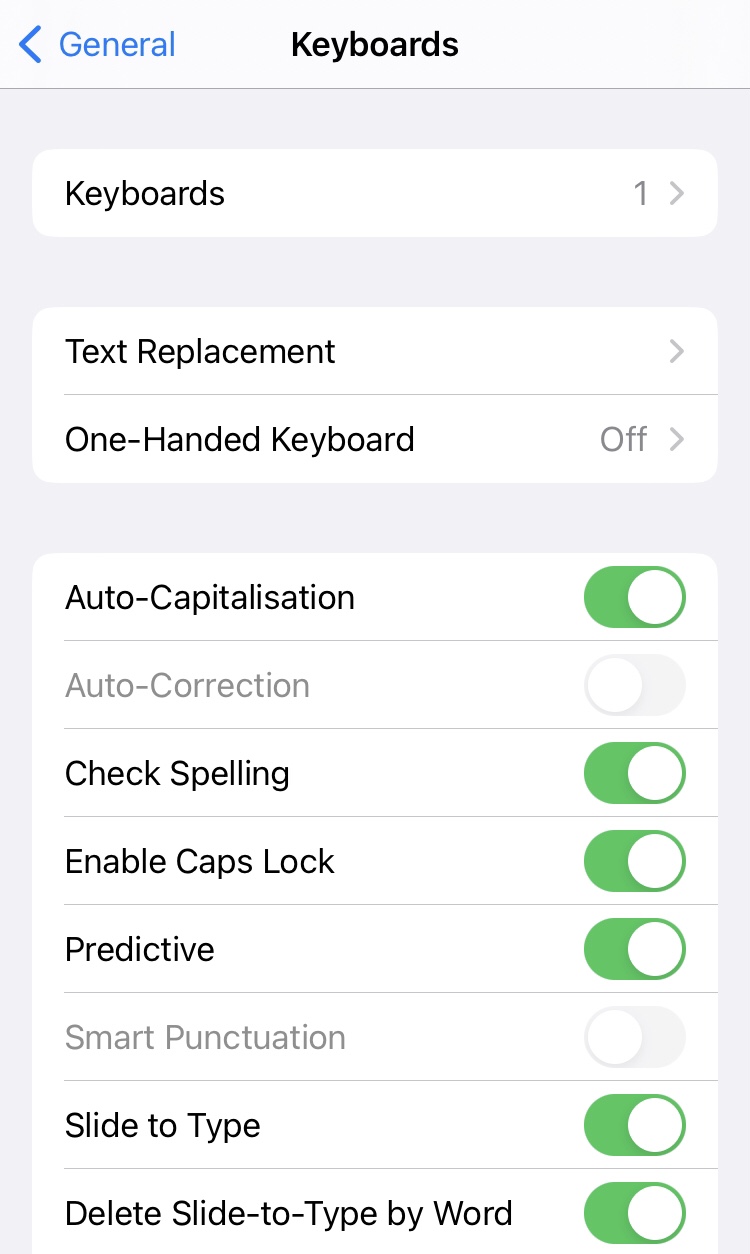Viewport: 750px width, 1254px height.
Task: Disable Slide to Type
Action: pyautogui.click(x=635, y=1125)
